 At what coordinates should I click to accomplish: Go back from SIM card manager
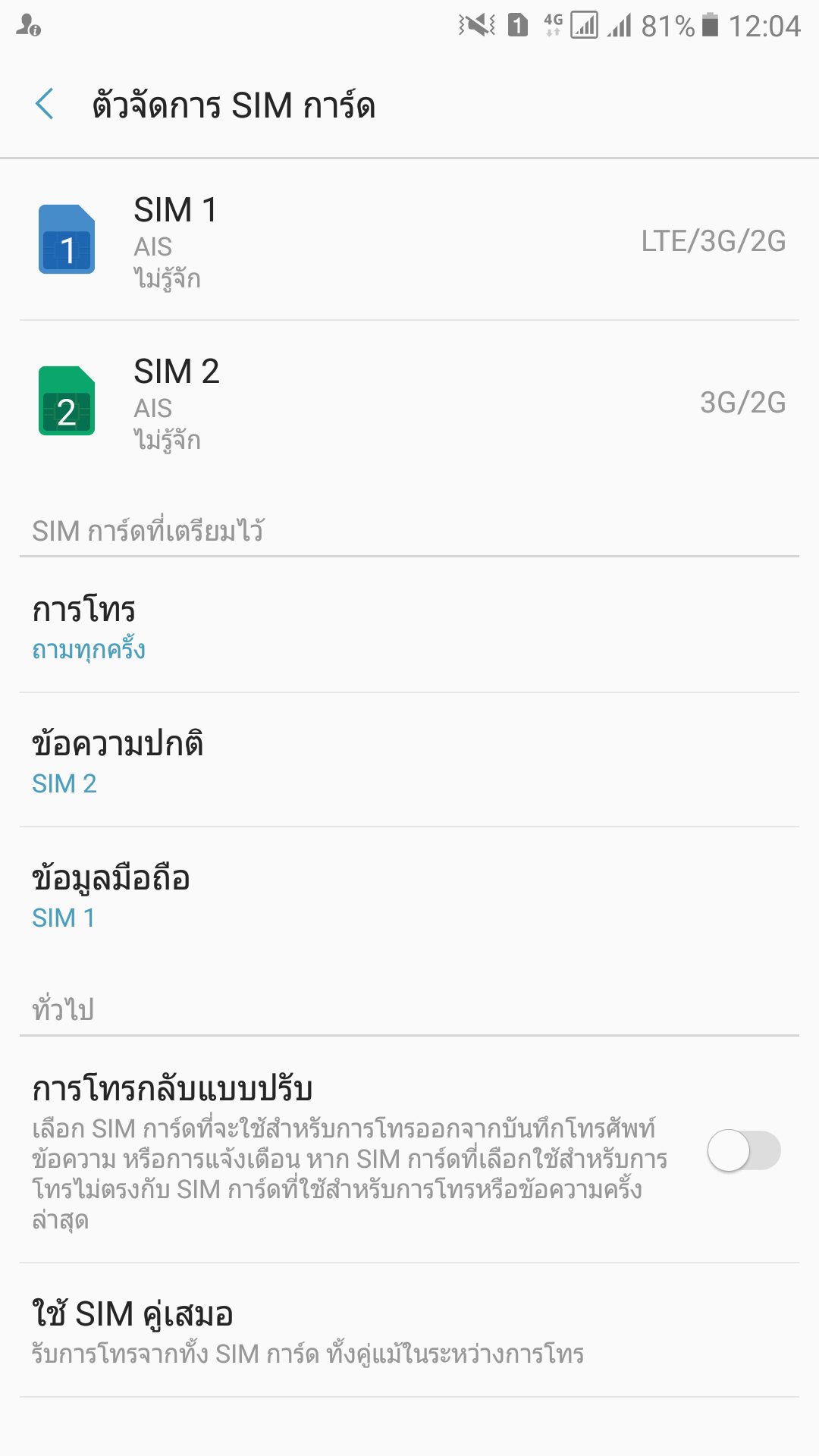click(45, 105)
